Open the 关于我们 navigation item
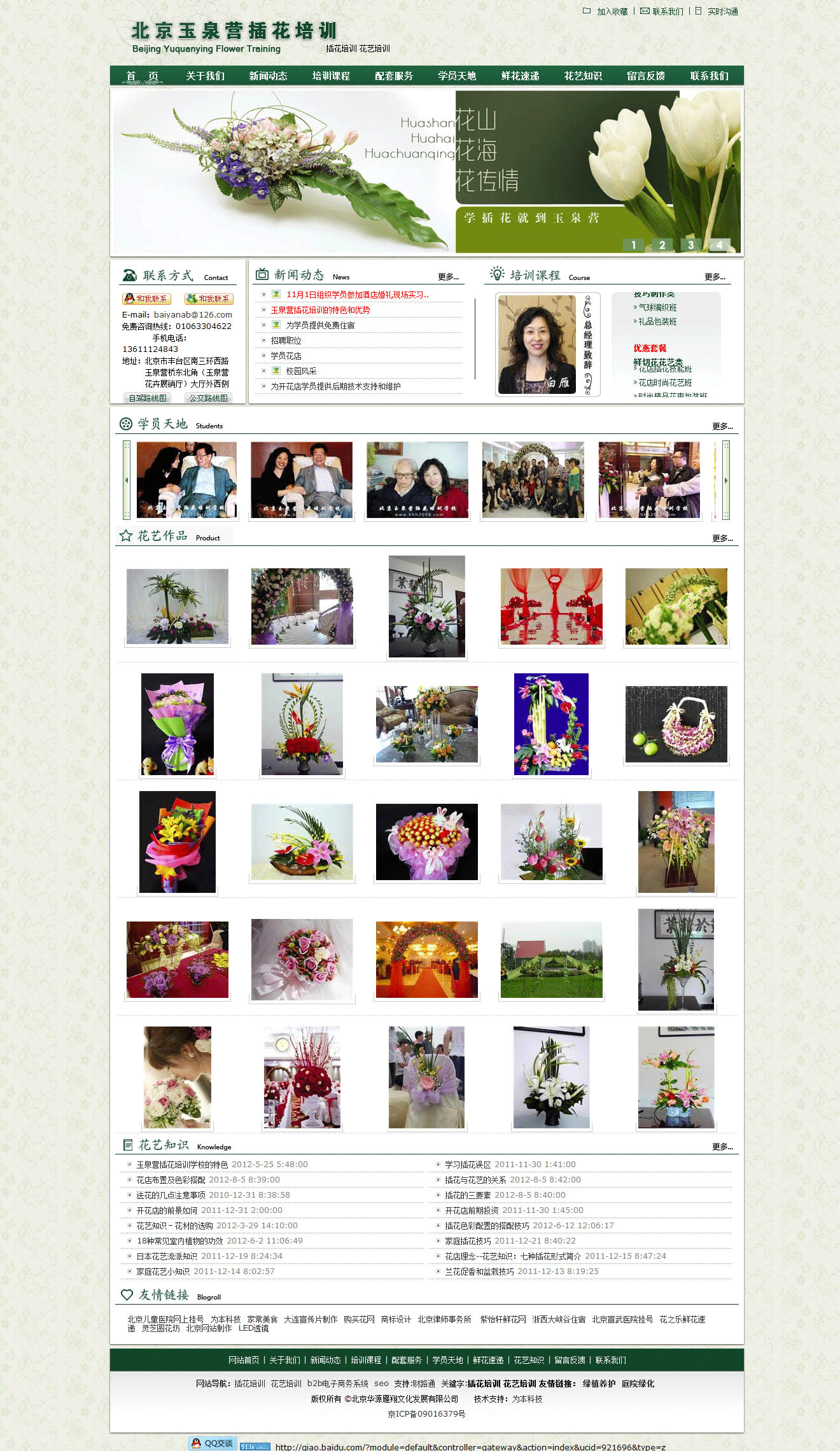The width and height of the screenshot is (840, 1451). 205,76
